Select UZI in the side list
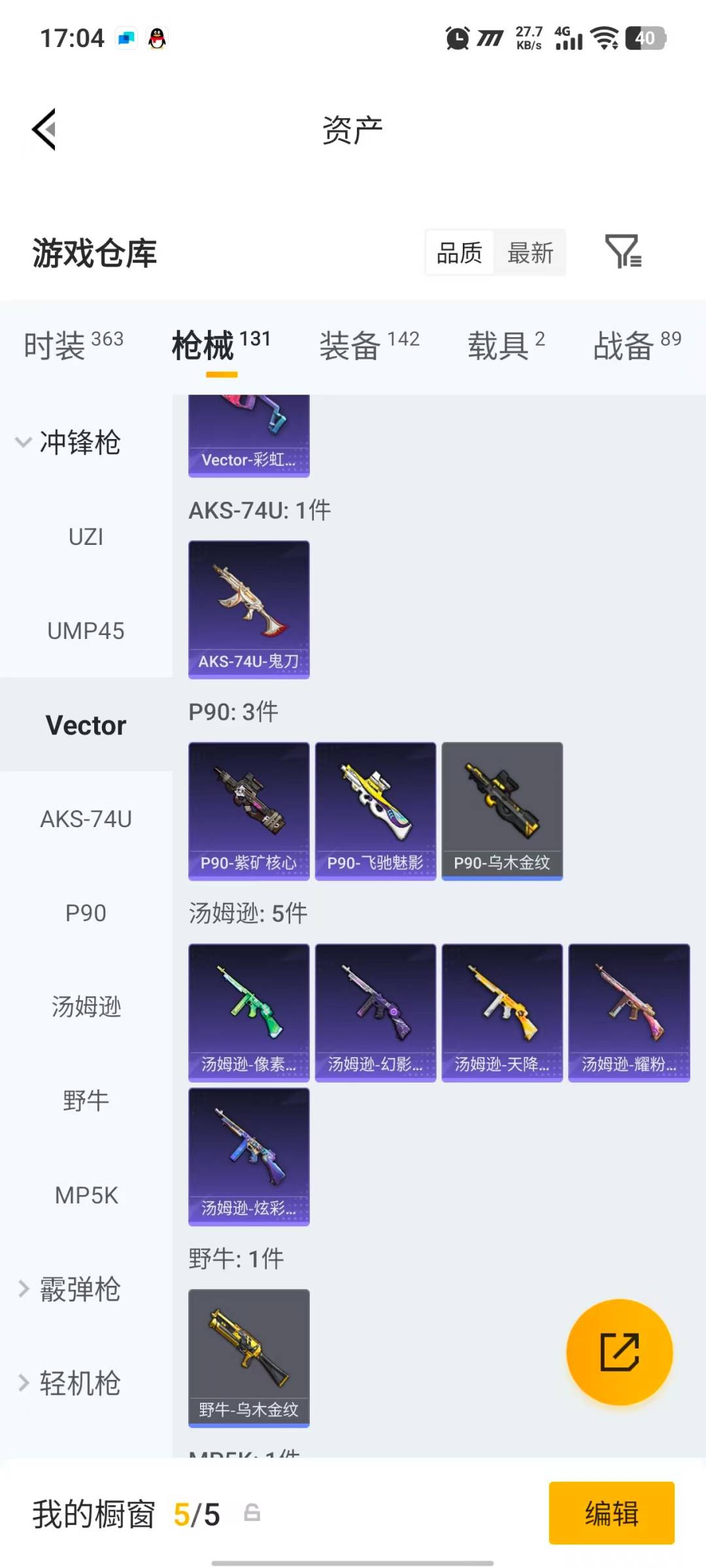 86,537
